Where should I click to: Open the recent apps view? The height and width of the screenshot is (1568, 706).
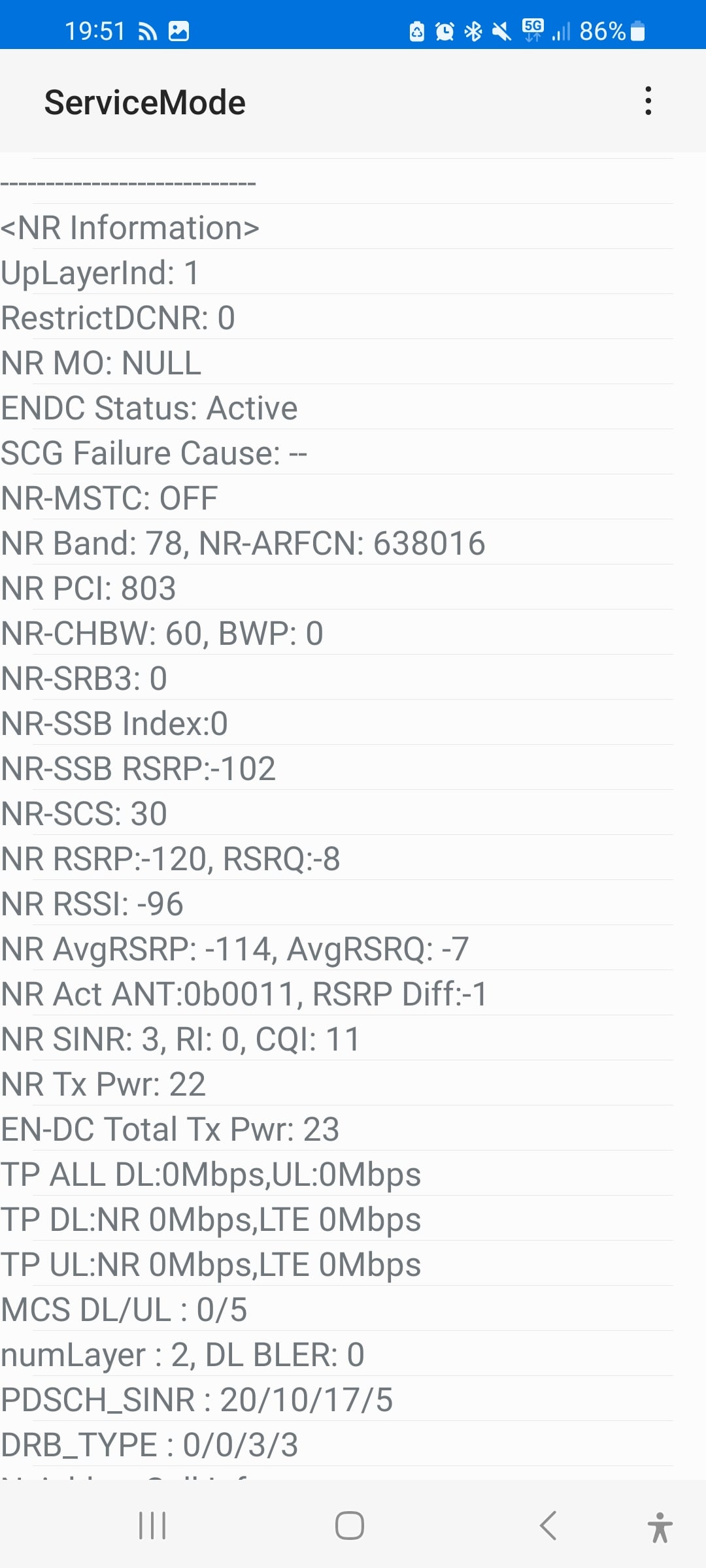(152, 1526)
